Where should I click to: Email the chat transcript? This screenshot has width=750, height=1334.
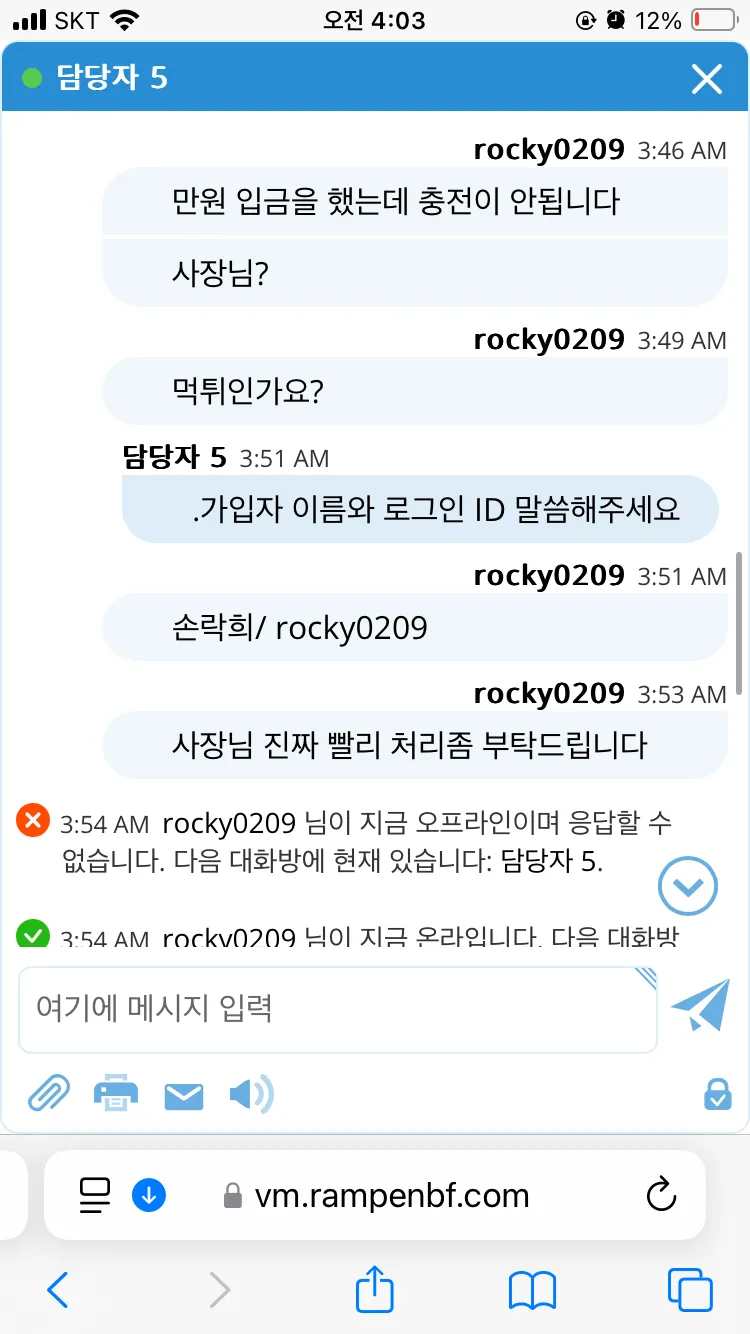click(x=183, y=1097)
